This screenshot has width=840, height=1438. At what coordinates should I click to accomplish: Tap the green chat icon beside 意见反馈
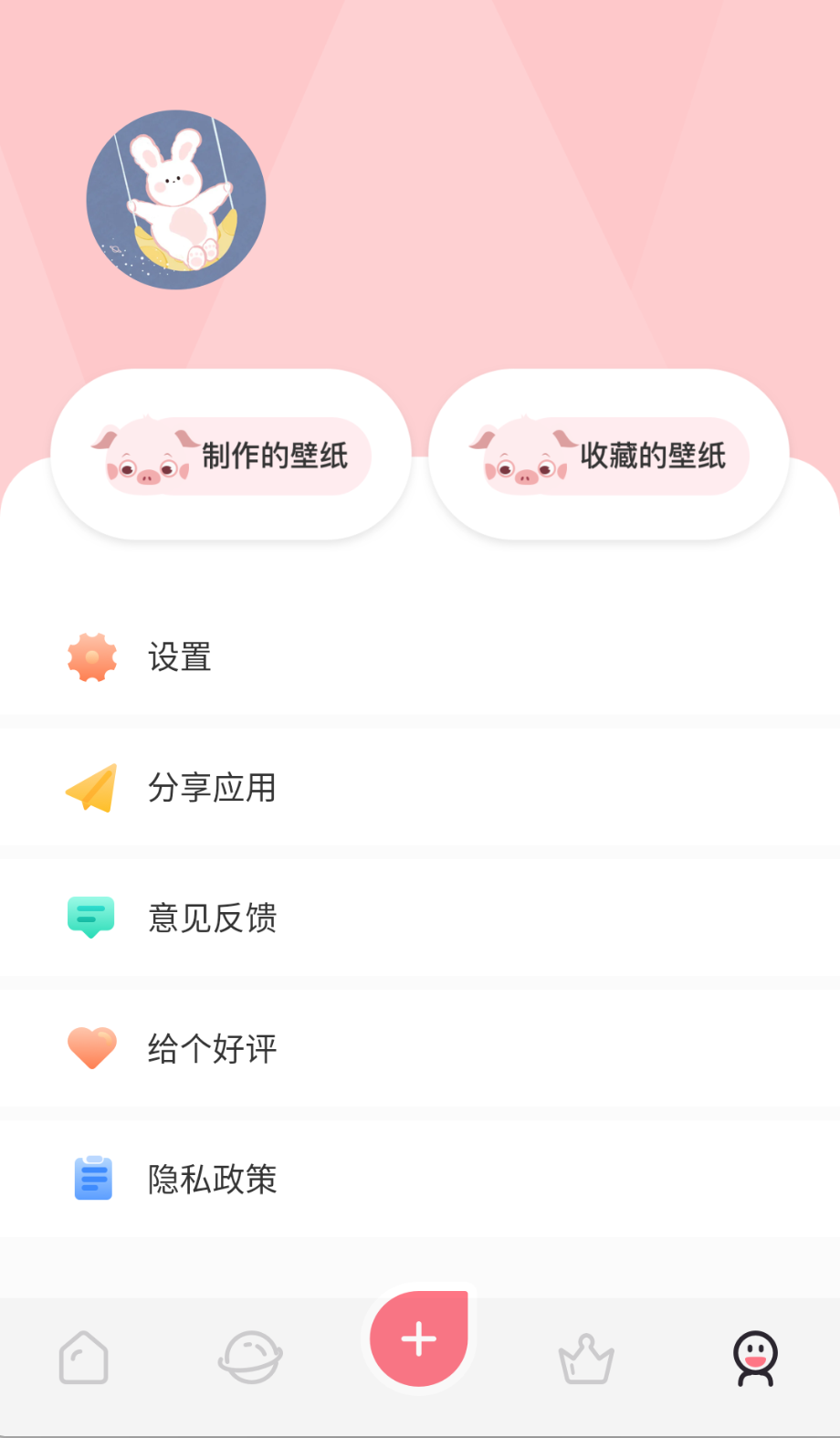(x=91, y=917)
